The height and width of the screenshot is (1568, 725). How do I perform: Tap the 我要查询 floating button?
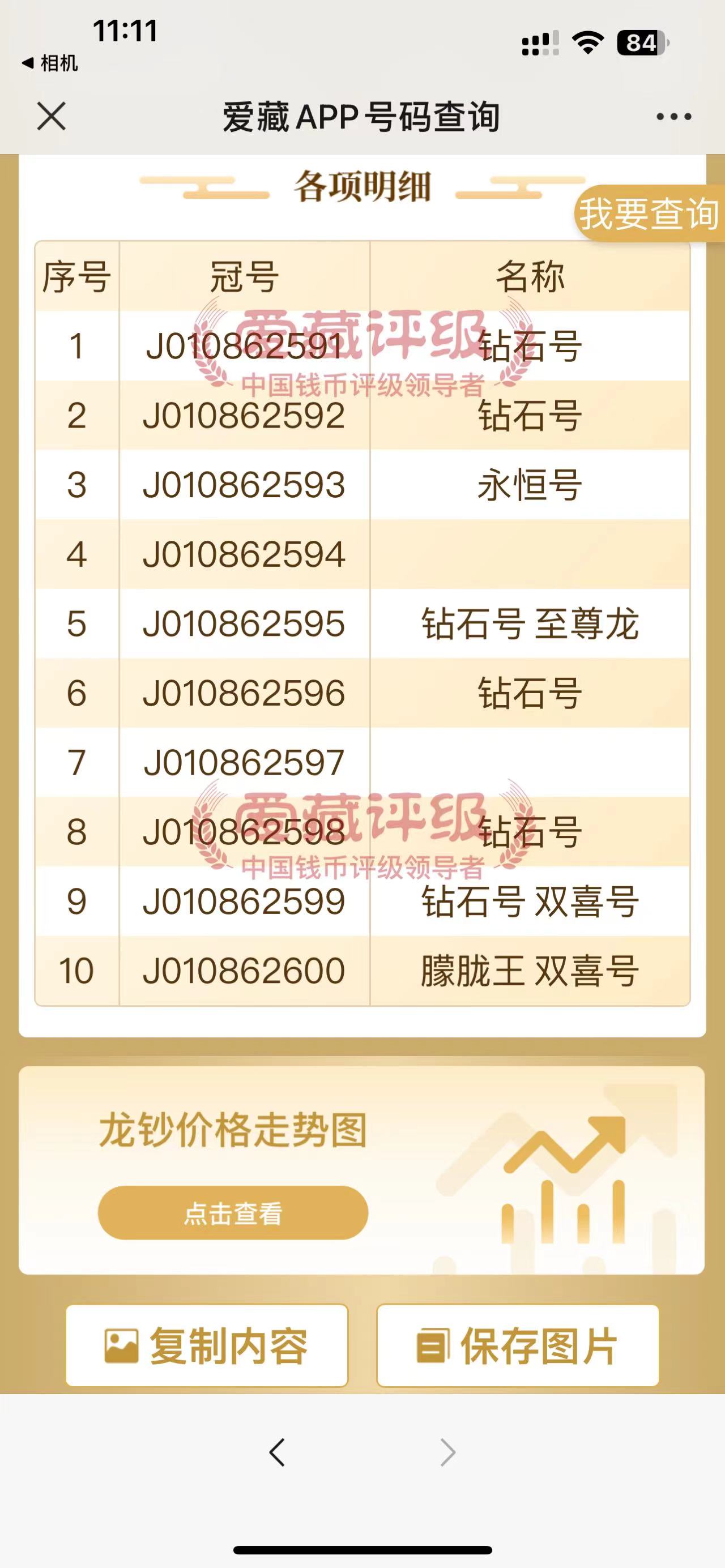pos(649,213)
